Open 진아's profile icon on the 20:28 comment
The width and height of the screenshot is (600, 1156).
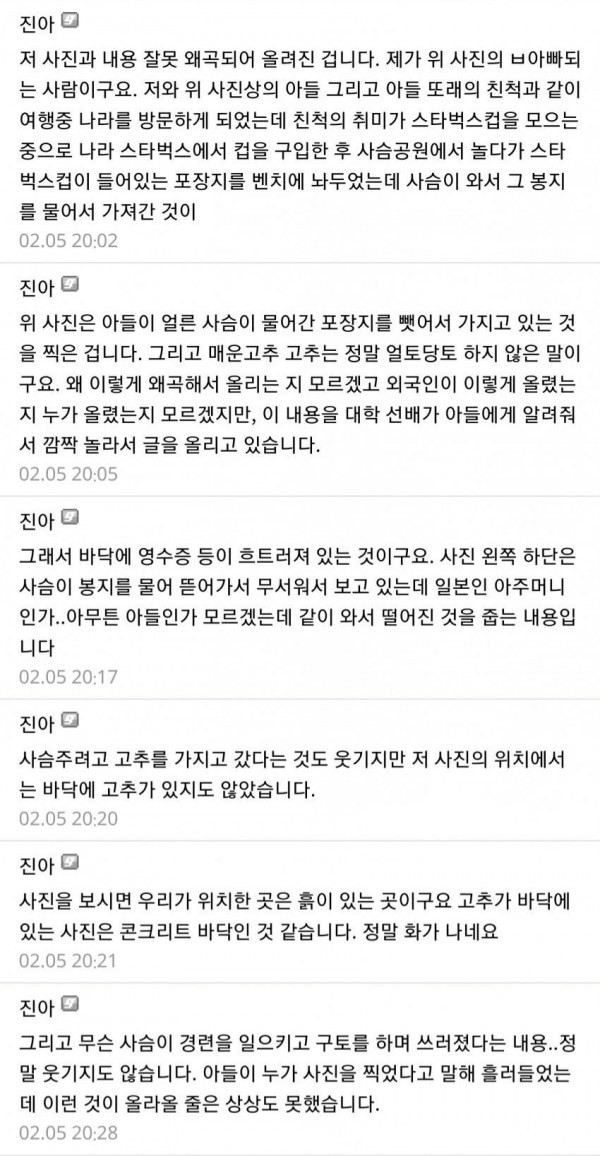point(72,1004)
